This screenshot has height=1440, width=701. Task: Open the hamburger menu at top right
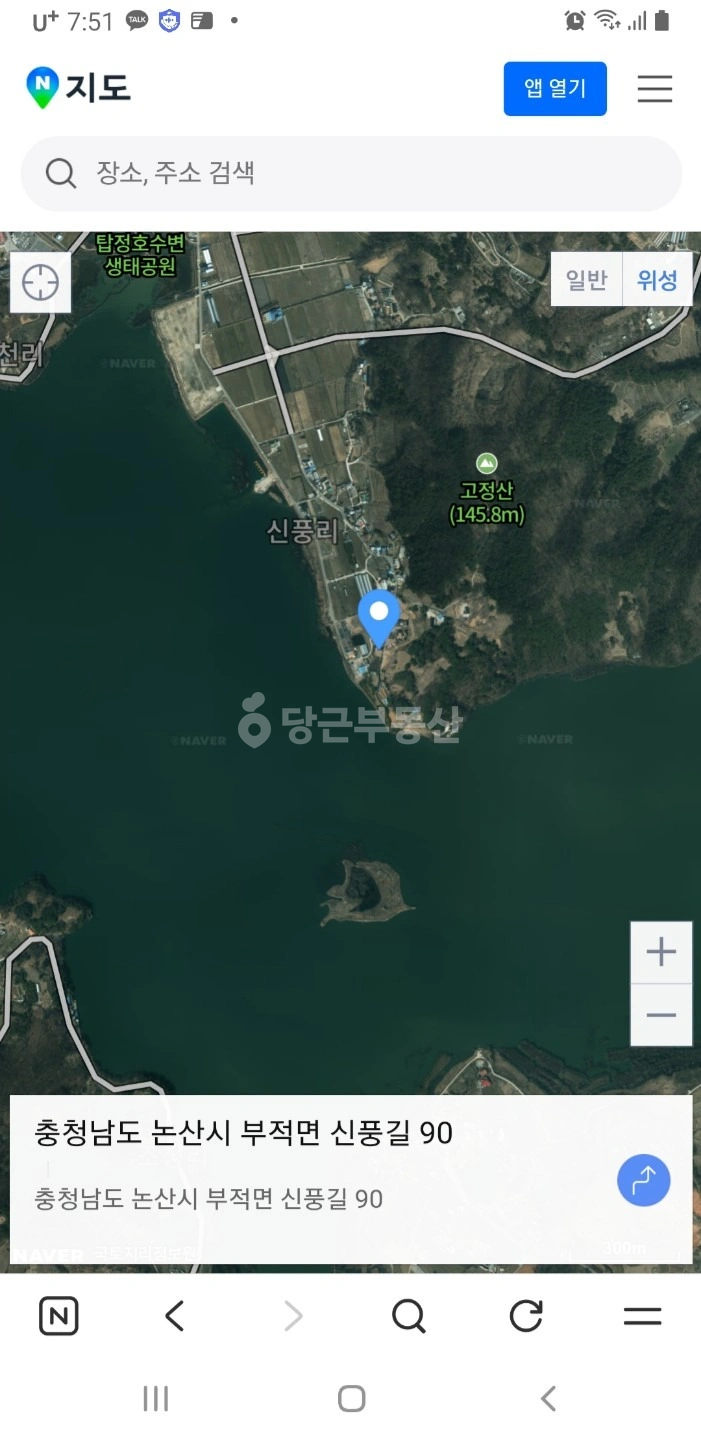655,89
